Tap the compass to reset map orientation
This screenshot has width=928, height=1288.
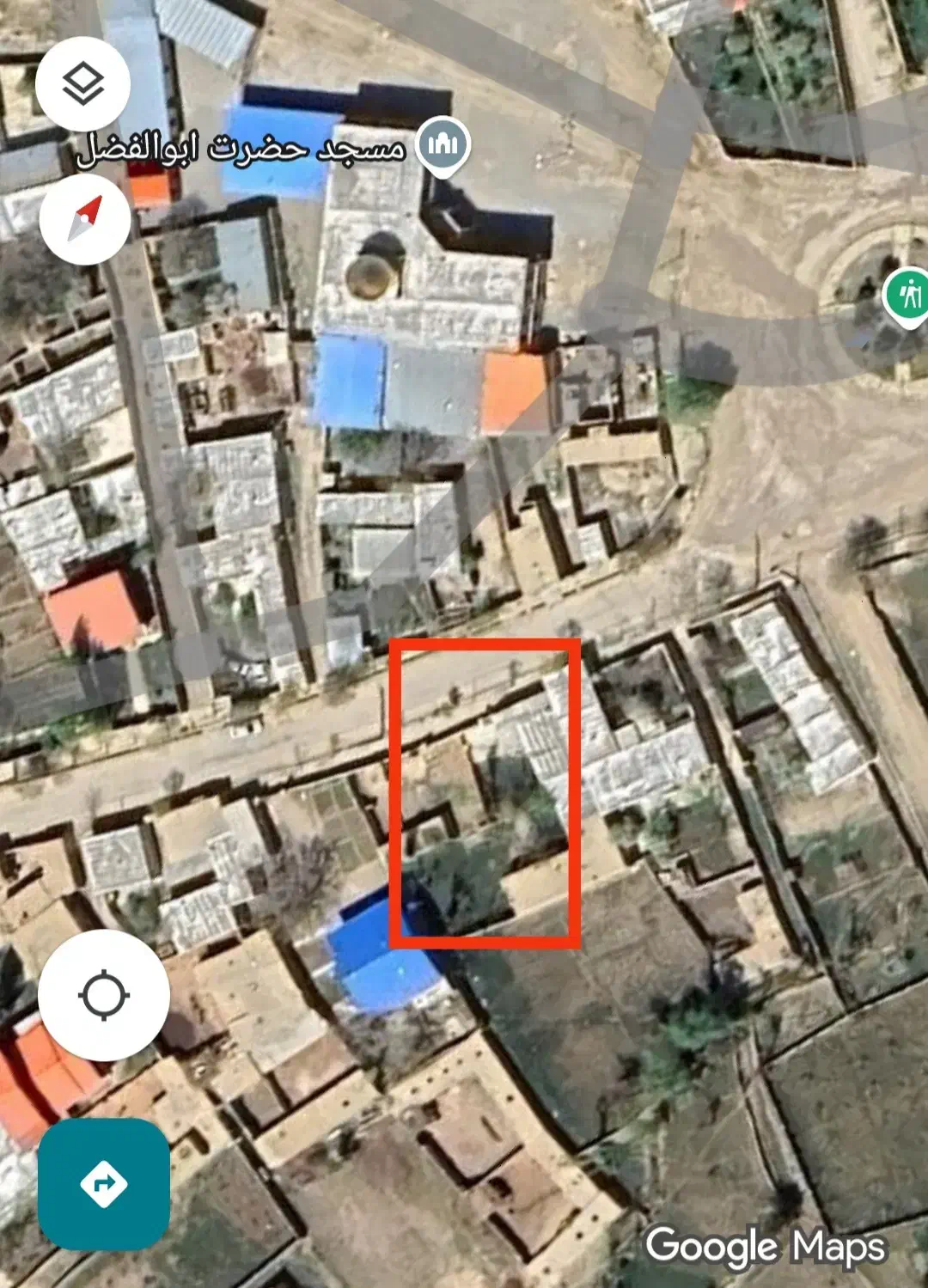coord(85,218)
